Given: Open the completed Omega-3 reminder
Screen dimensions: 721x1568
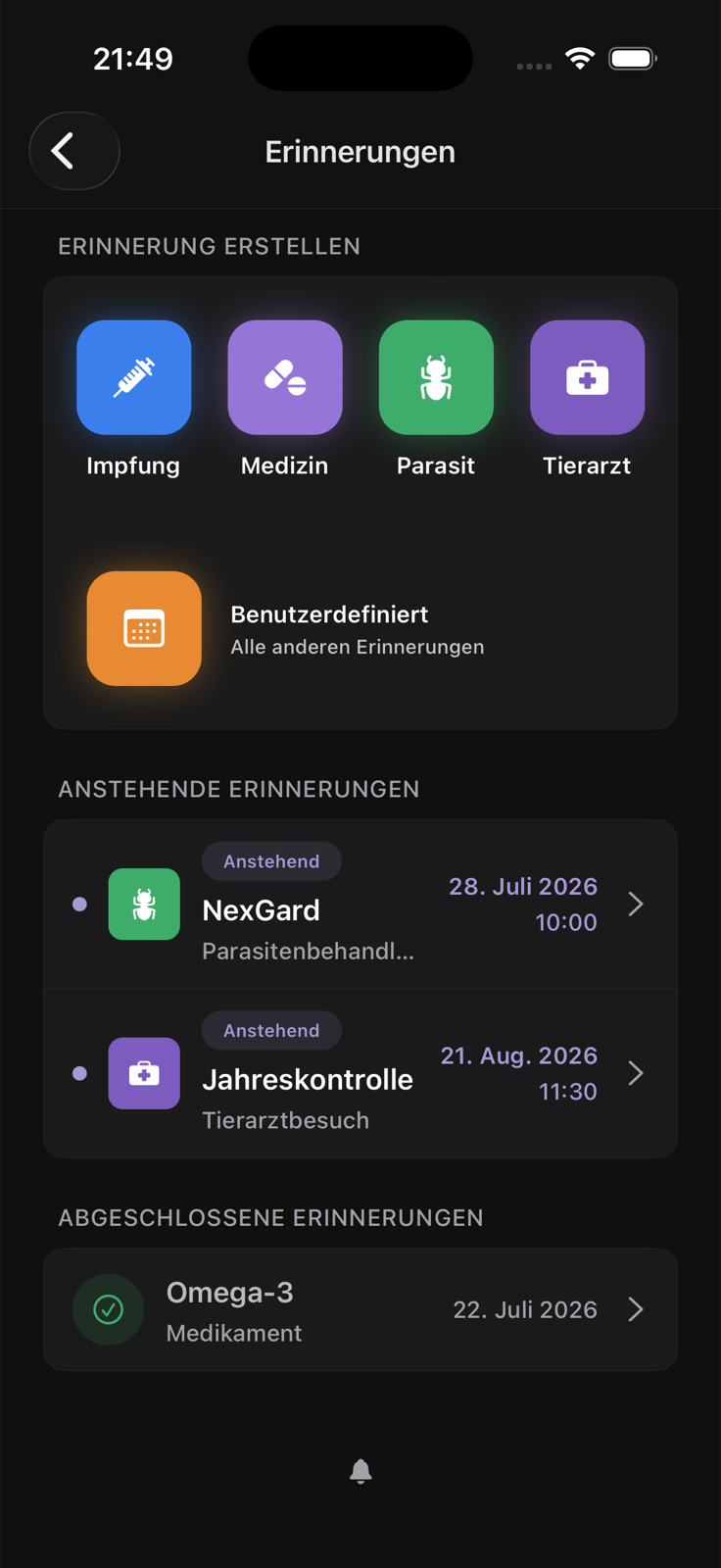Looking at the screenshot, I should (360, 1309).
